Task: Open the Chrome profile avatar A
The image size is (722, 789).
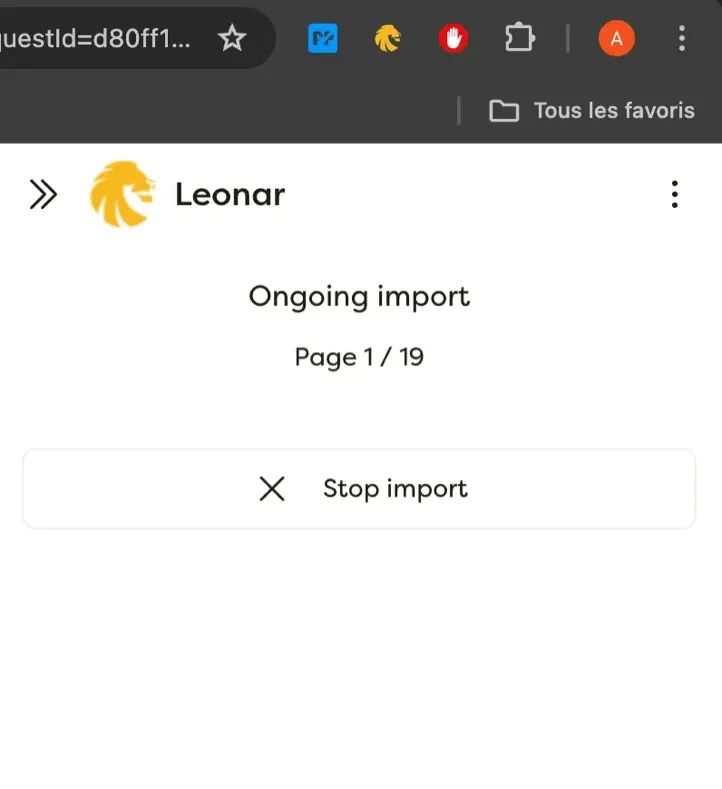Action: [x=616, y=38]
